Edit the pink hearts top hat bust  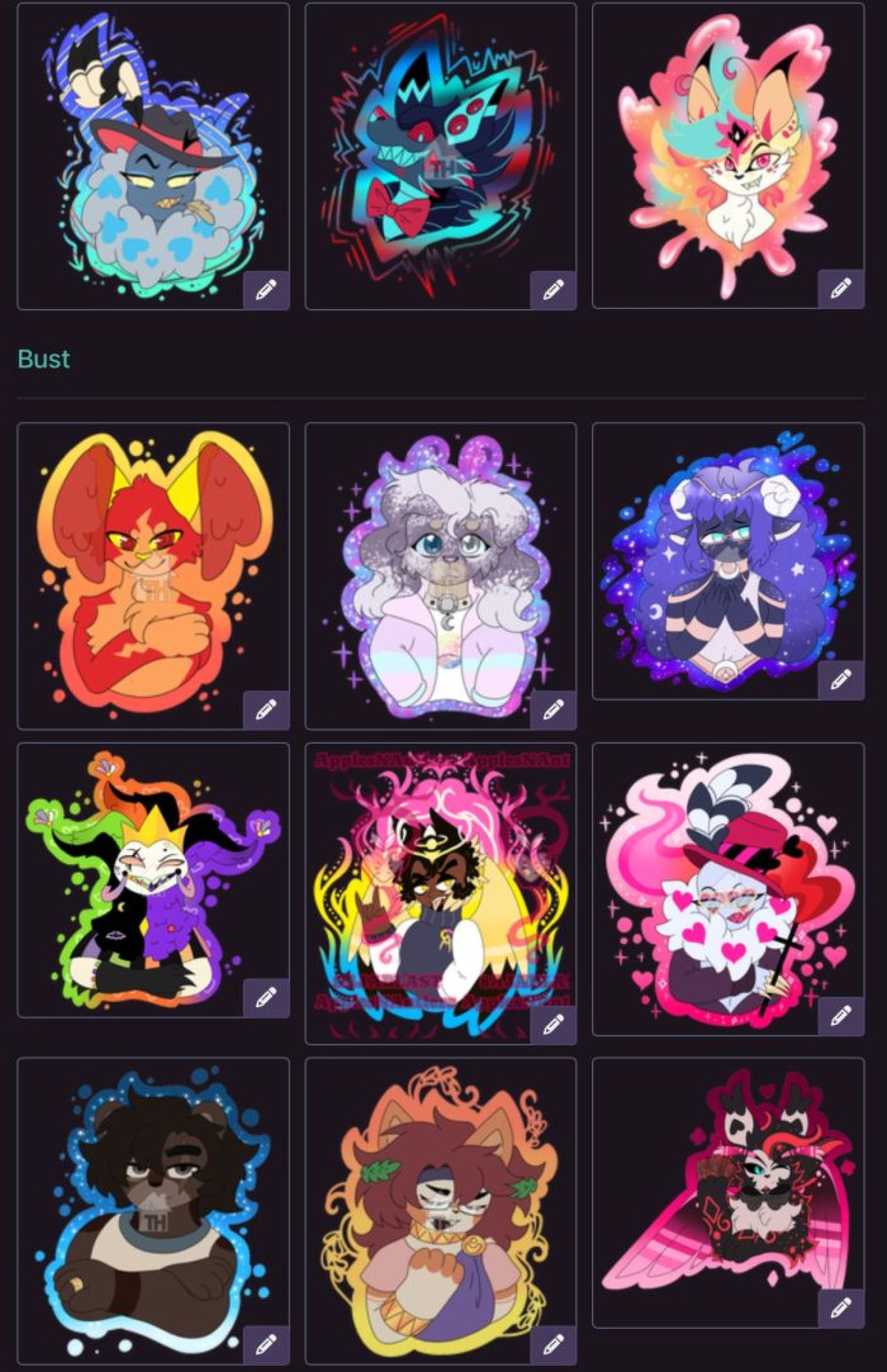coord(841,1016)
